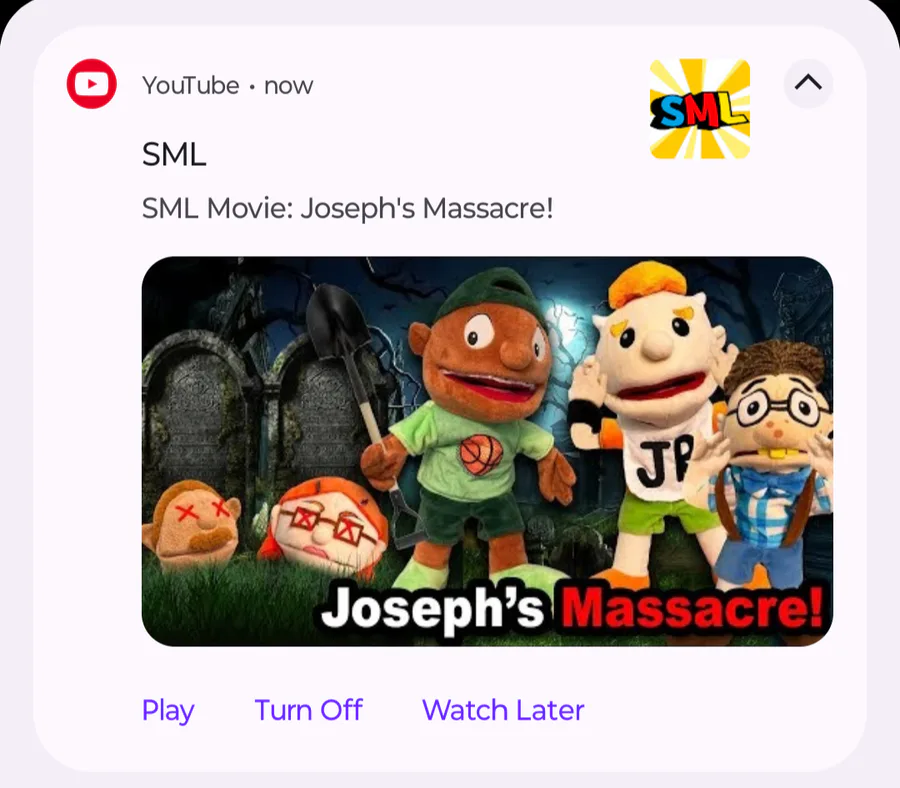Viewport: 900px width, 788px height.
Task: Open the Joseph's Massacre video thumbnail
Action: click(x=487, y=451)
